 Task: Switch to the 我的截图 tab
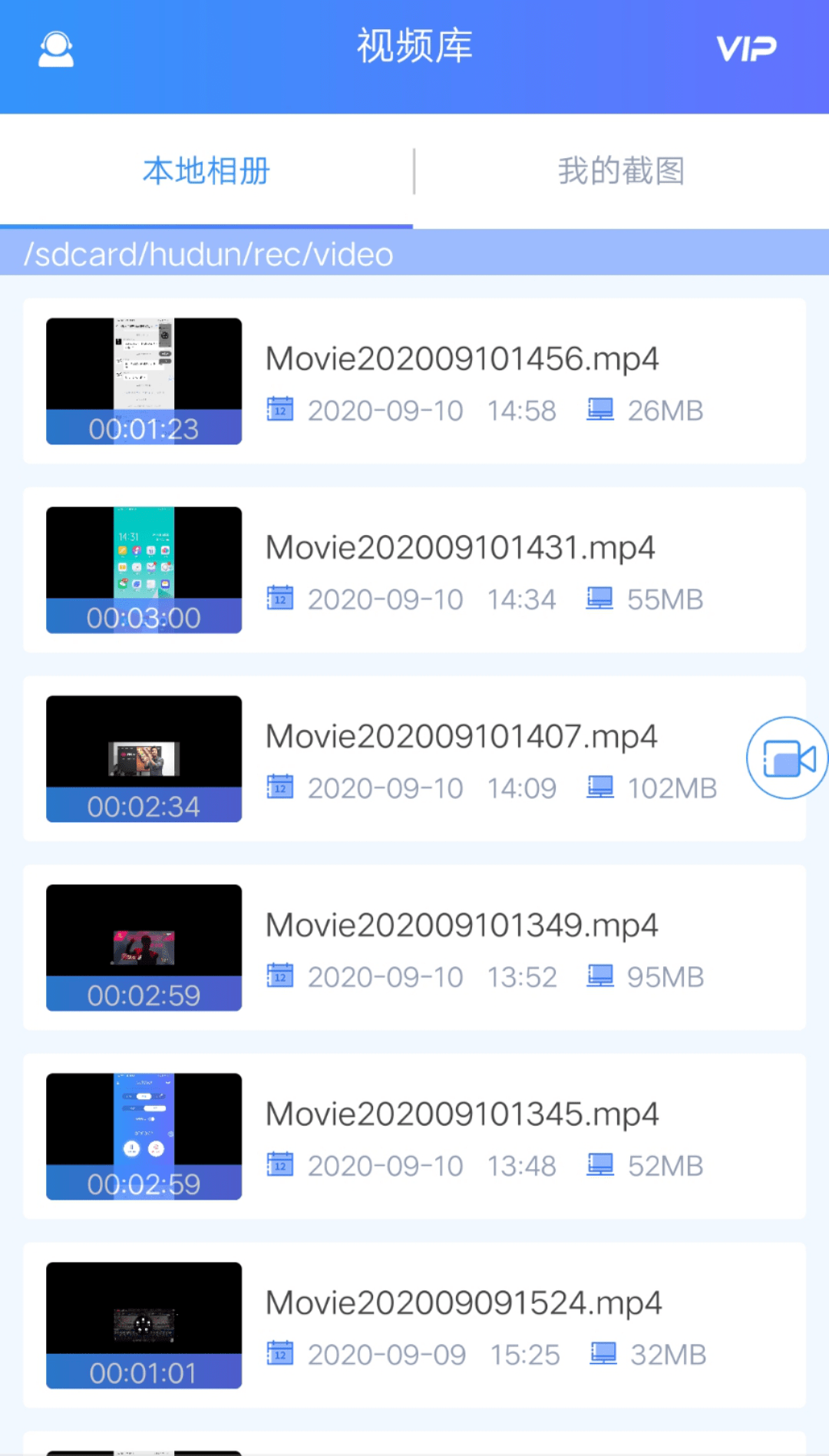621,171
